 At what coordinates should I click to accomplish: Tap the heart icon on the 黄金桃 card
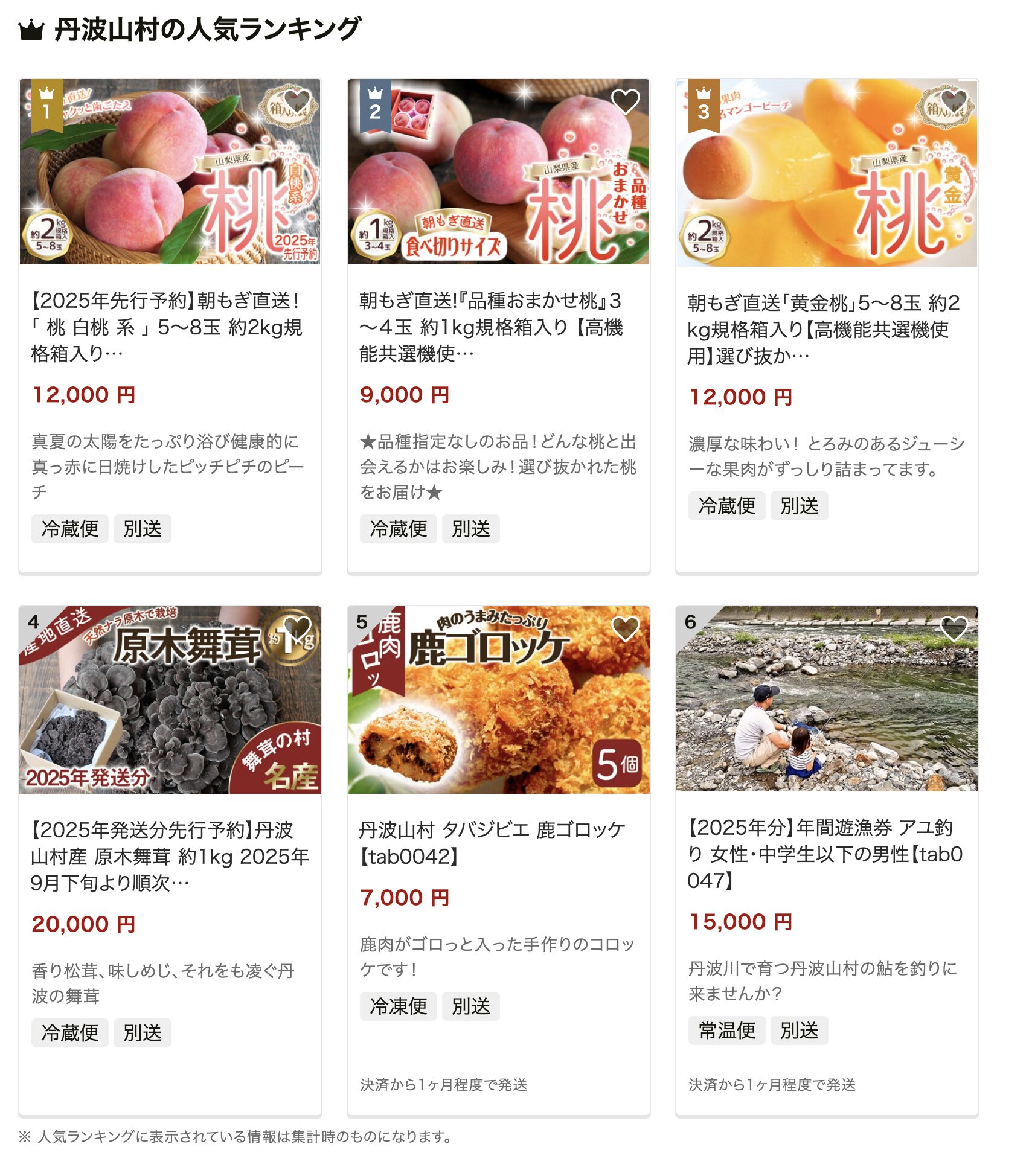954,101
